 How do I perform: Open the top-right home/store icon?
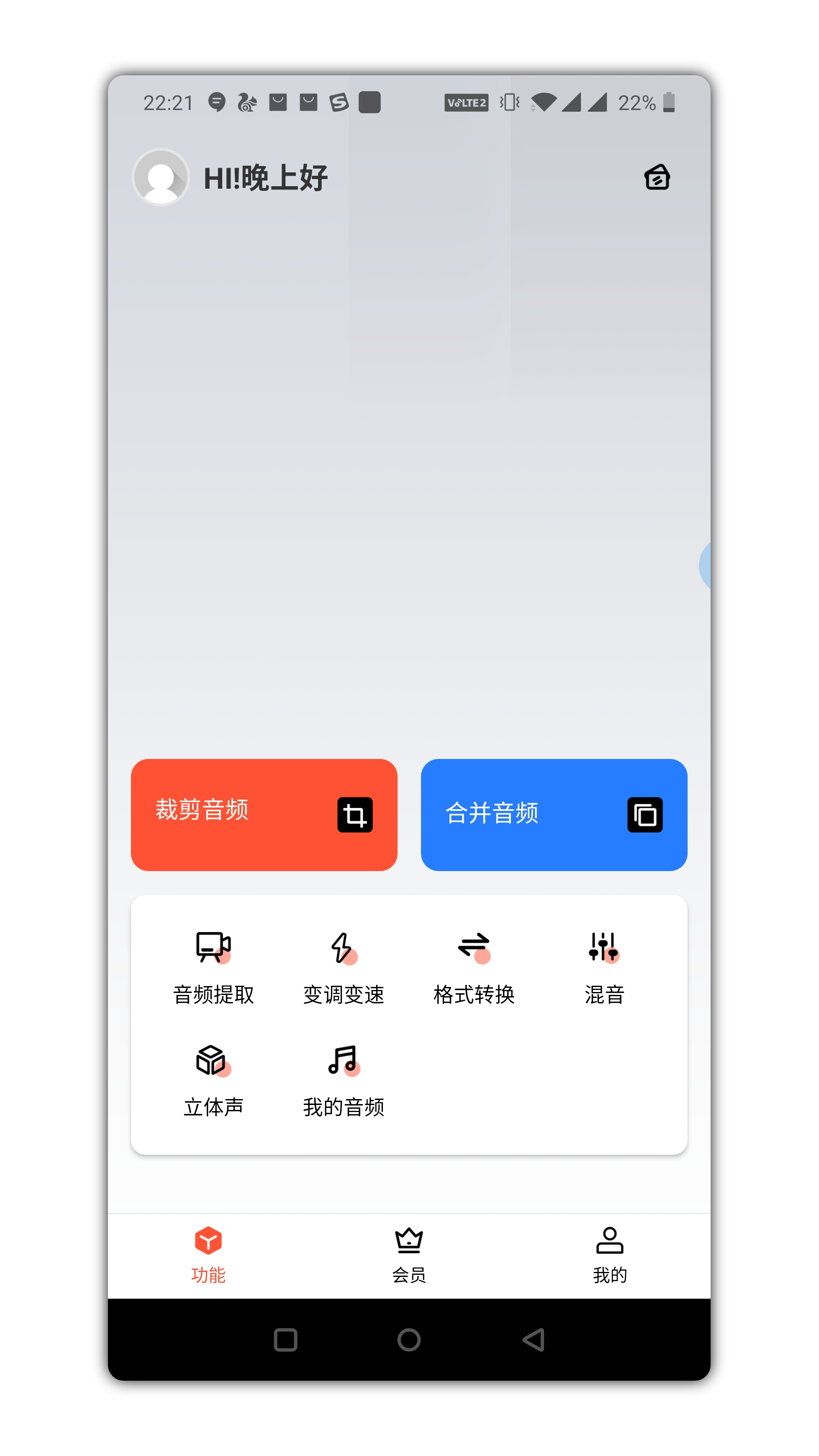pyautogui.click(x=657, y=177)
